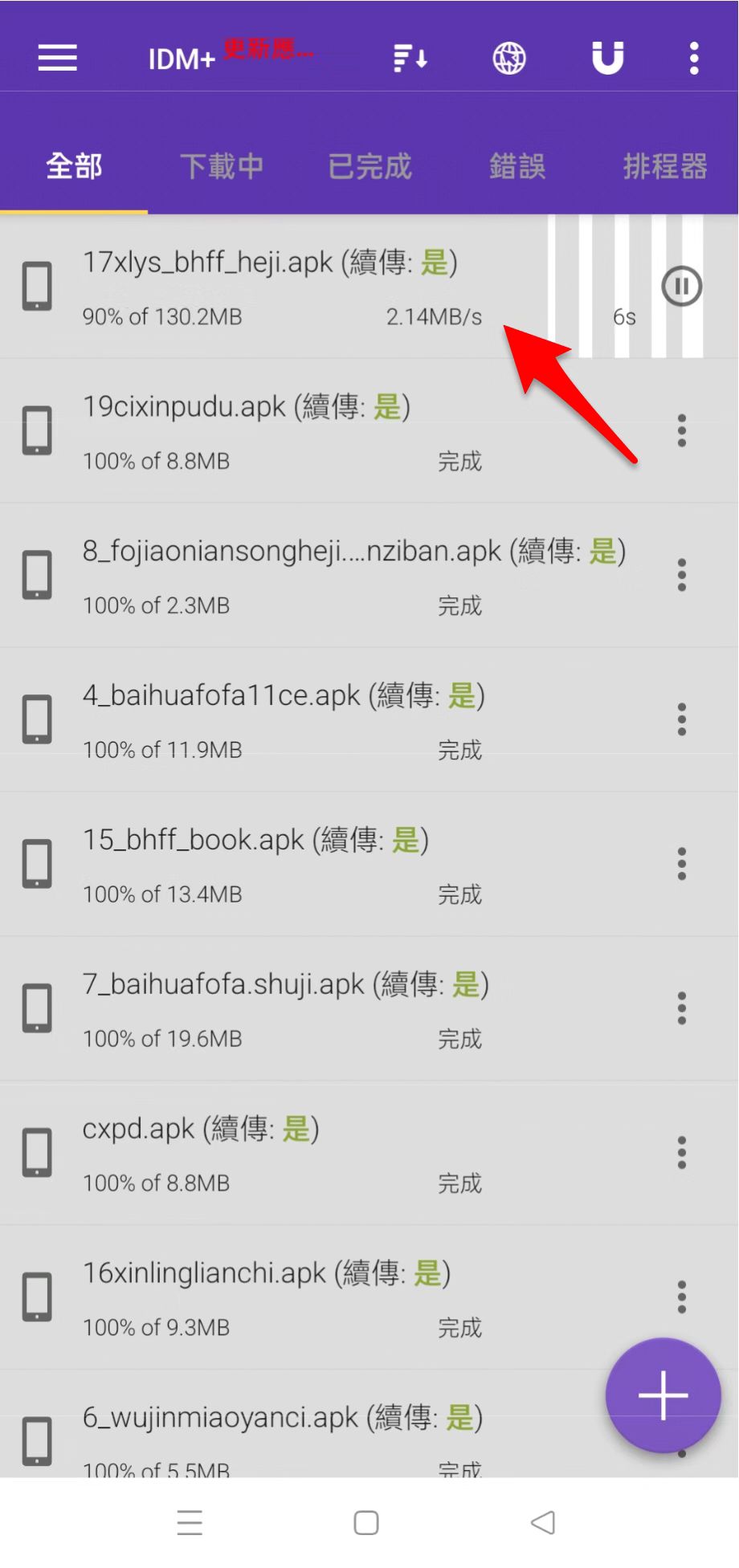
Task: Open options for 4_baihuafofa11ce.apk
Action: coord(681,719)
